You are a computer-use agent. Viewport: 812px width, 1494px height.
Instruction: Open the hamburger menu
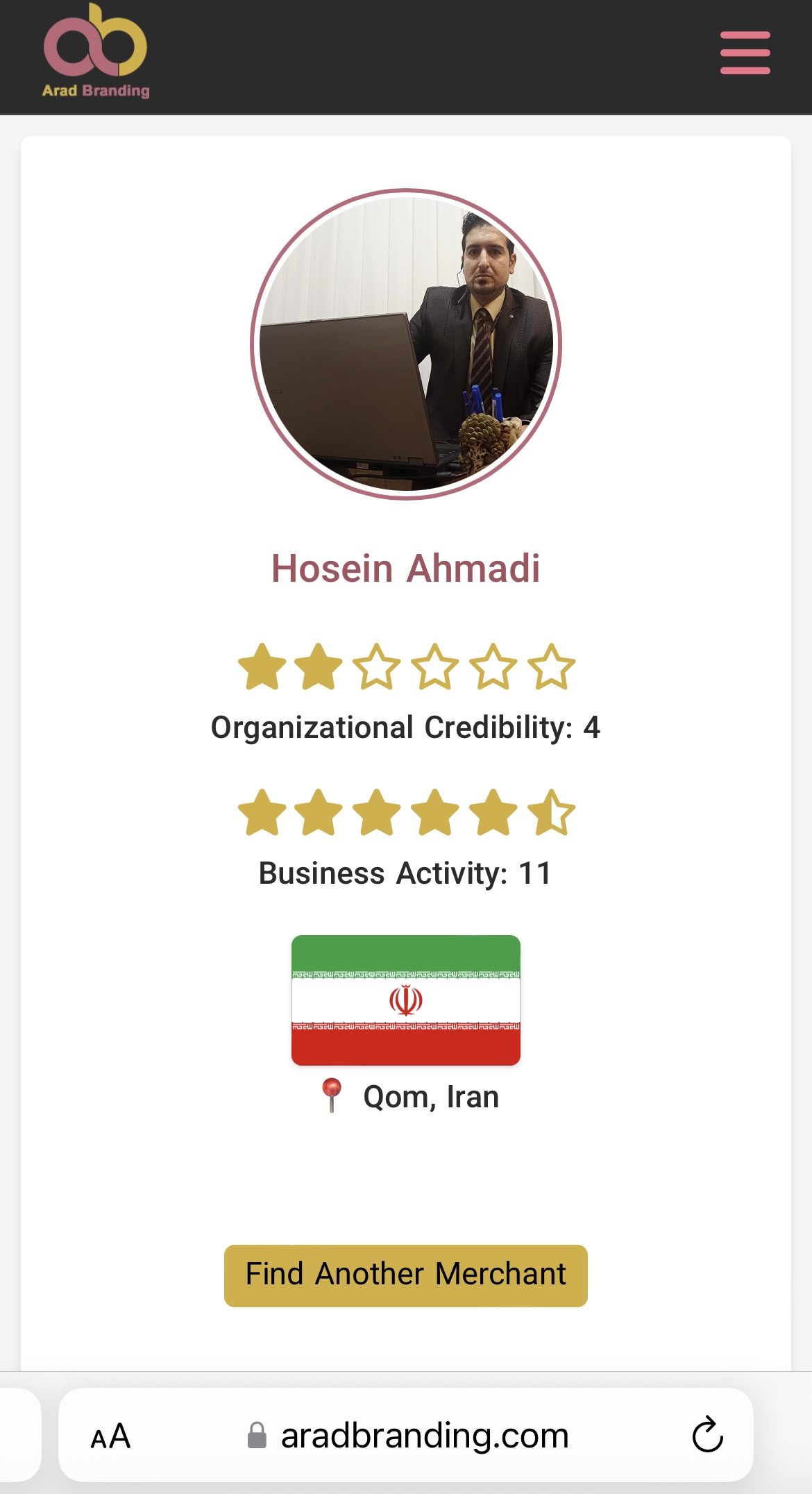coord(745,53)
